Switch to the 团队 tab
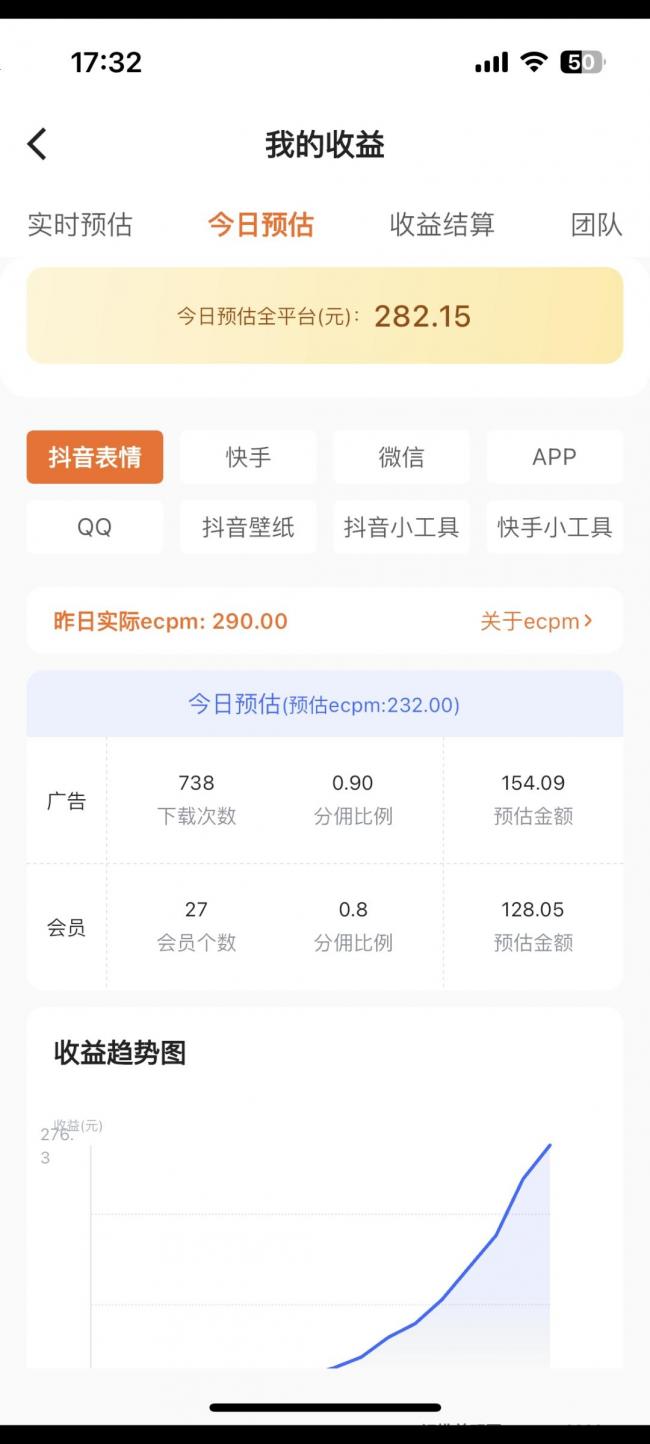The width and height of the screenshot is (650, 1444). pos(597,224)
